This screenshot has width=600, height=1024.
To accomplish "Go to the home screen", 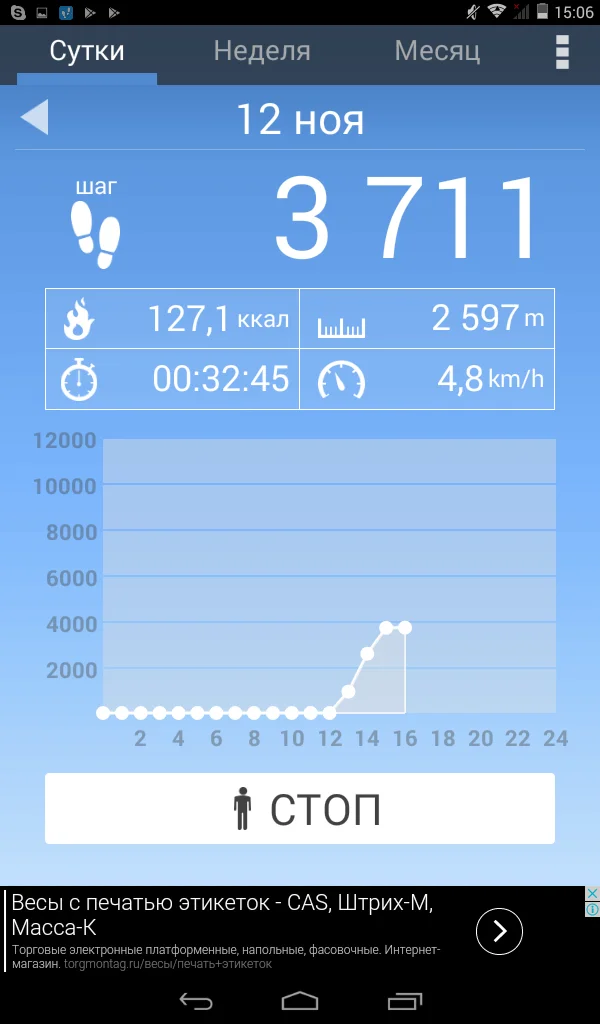I will pyautogui.click(x=300, y=1000).
